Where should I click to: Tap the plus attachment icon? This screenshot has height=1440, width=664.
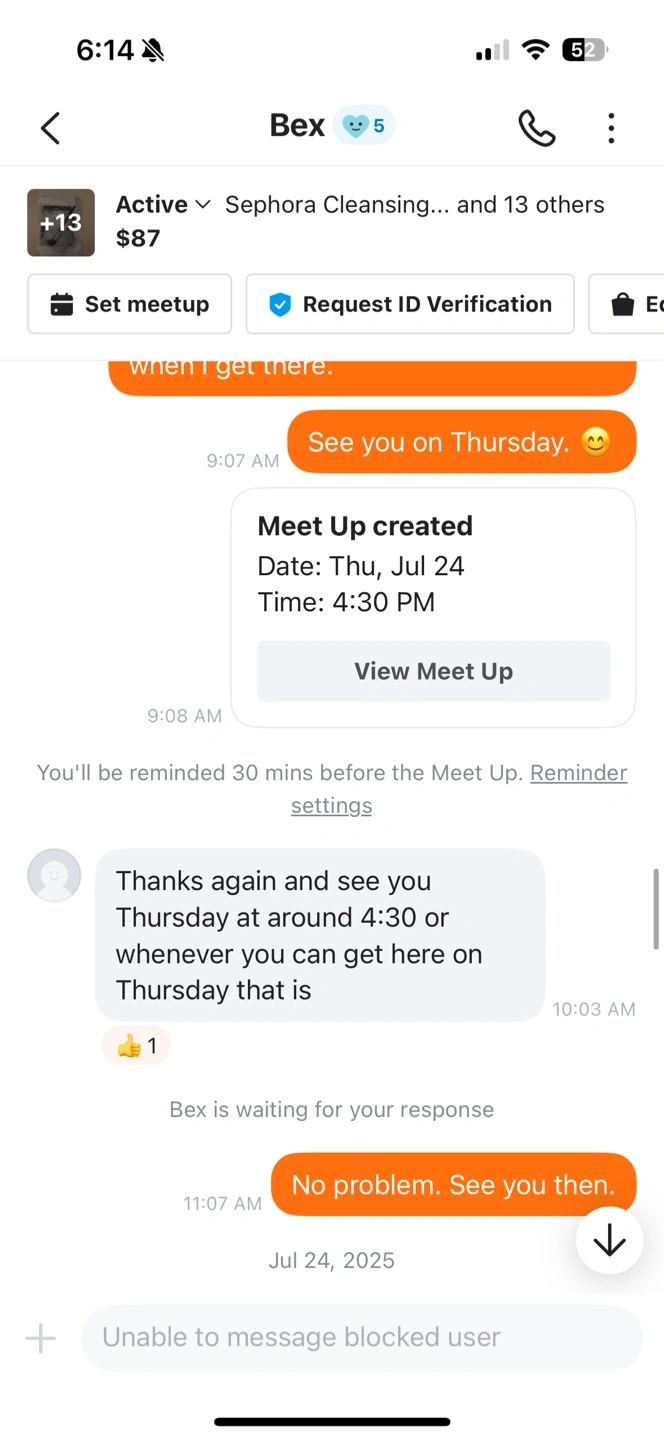point(41,1338)
